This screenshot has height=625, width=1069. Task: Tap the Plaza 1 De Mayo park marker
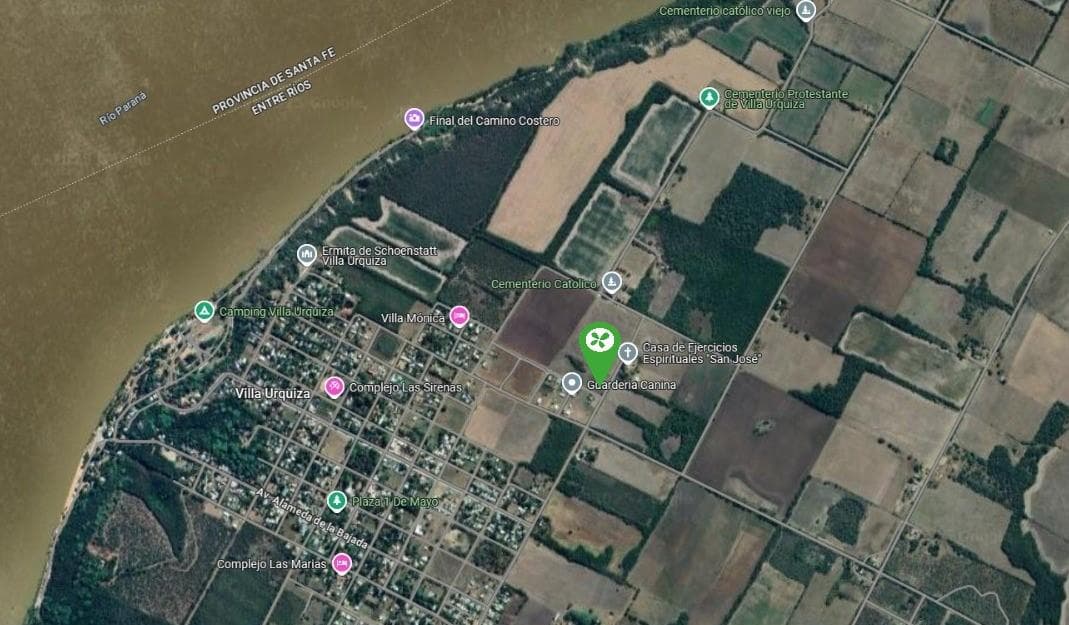tap(337, 501)
